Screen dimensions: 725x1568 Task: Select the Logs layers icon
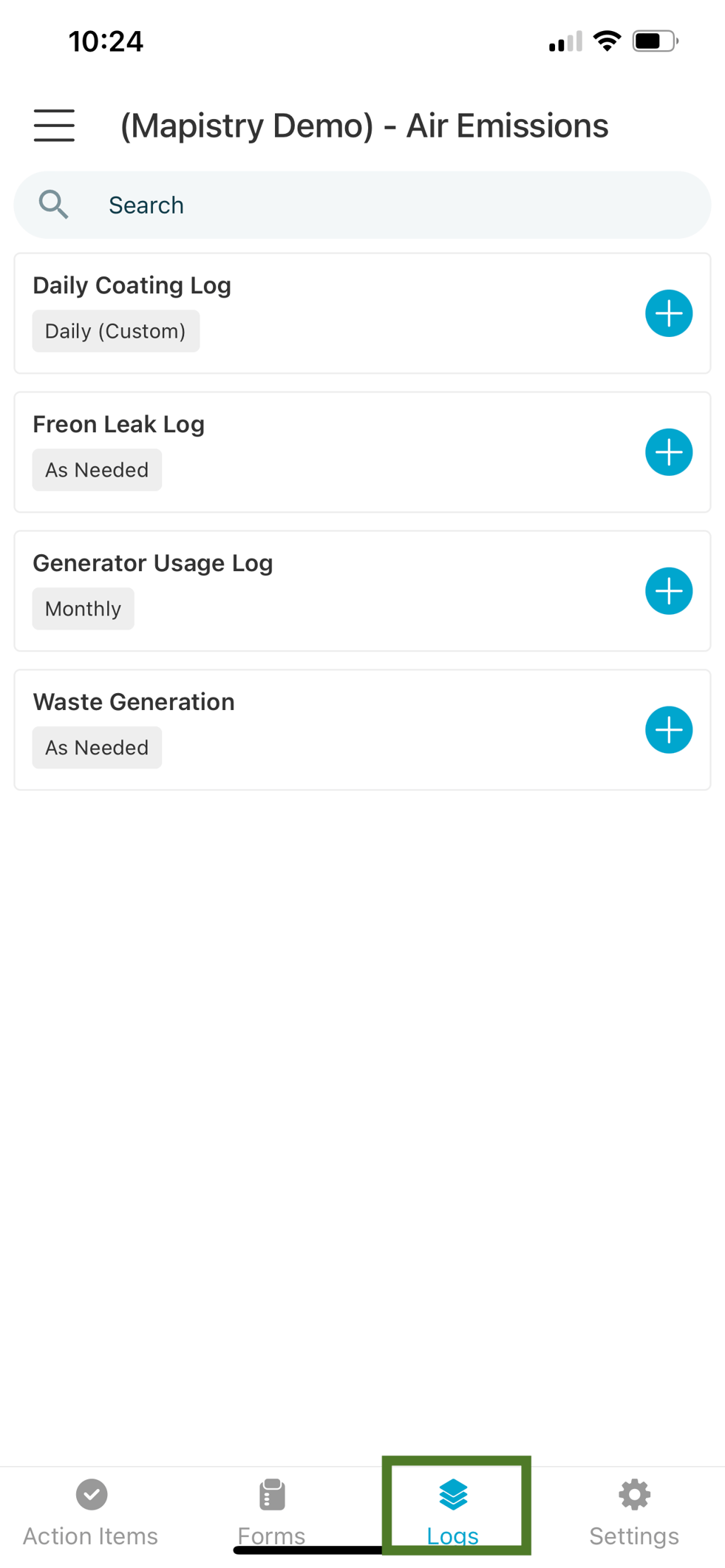(453, 1492)
